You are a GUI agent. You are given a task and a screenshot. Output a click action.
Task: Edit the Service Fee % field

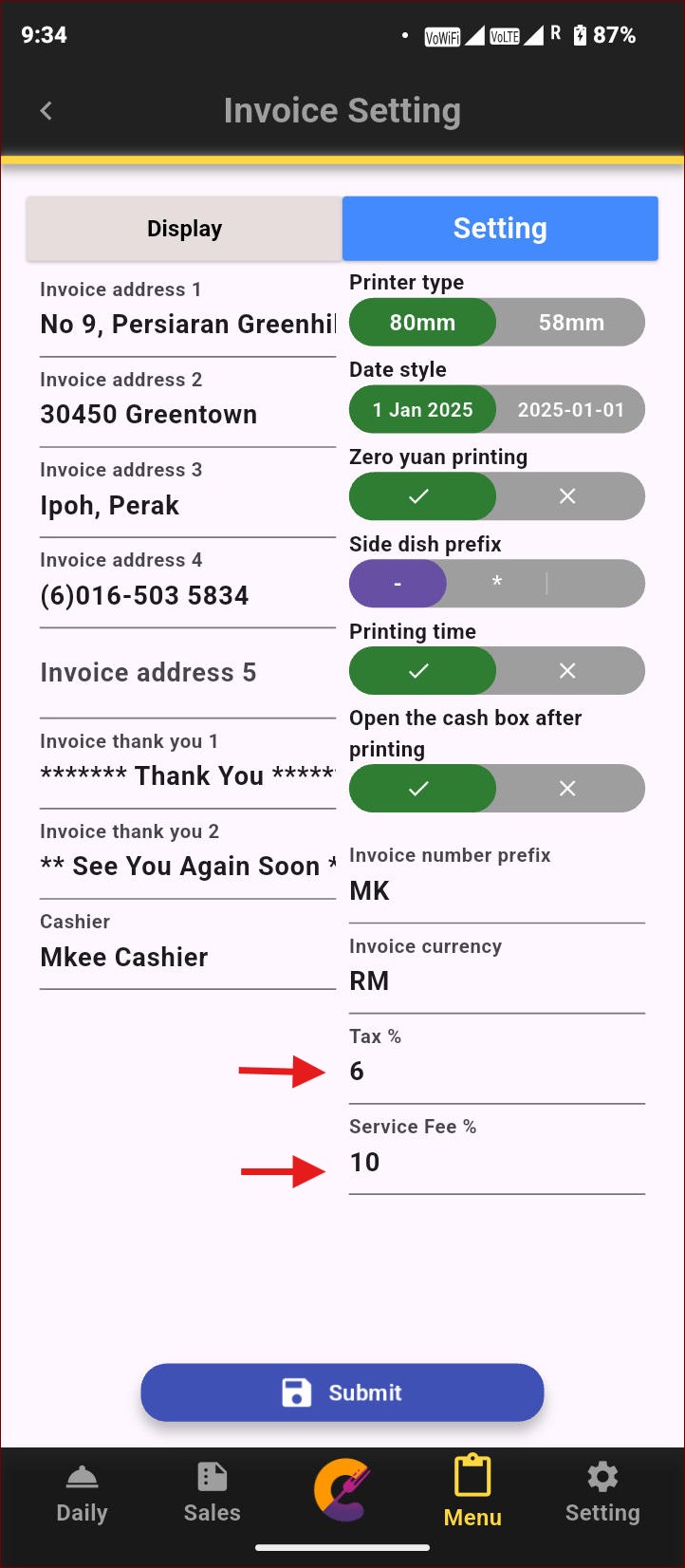(x=496, y=1162)
